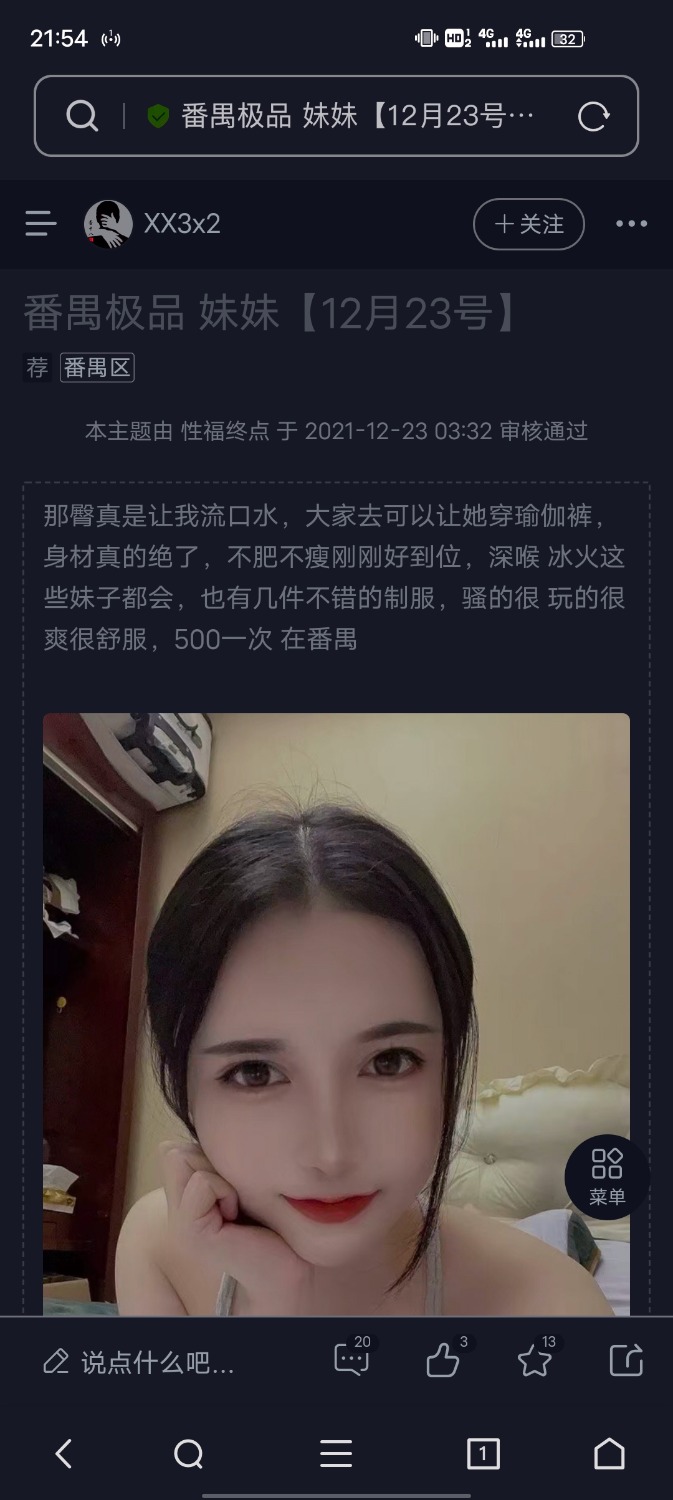Go back in the browser
Screen dimensions: 673x1500
[63, 1453]
